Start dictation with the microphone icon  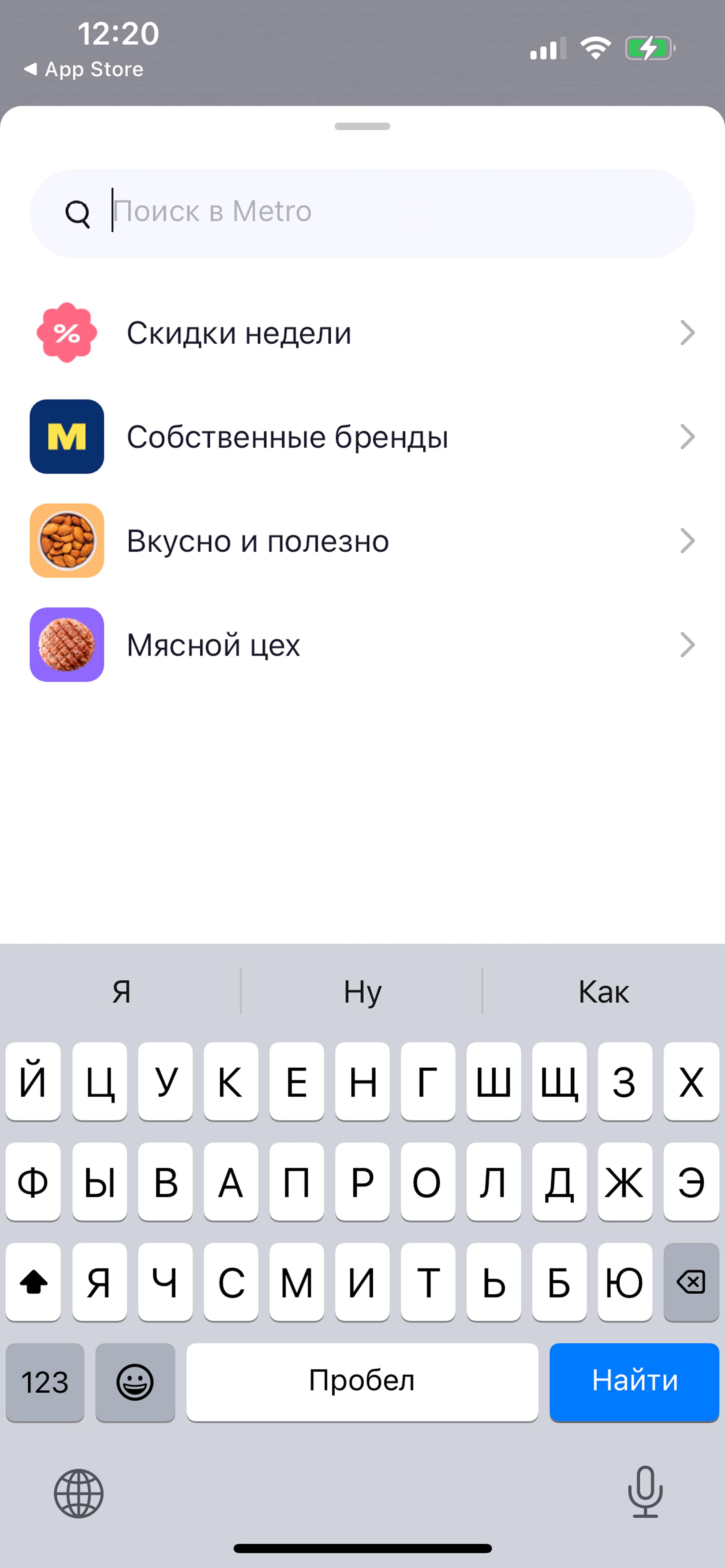pyautogui.click(x=645, y=1492)
